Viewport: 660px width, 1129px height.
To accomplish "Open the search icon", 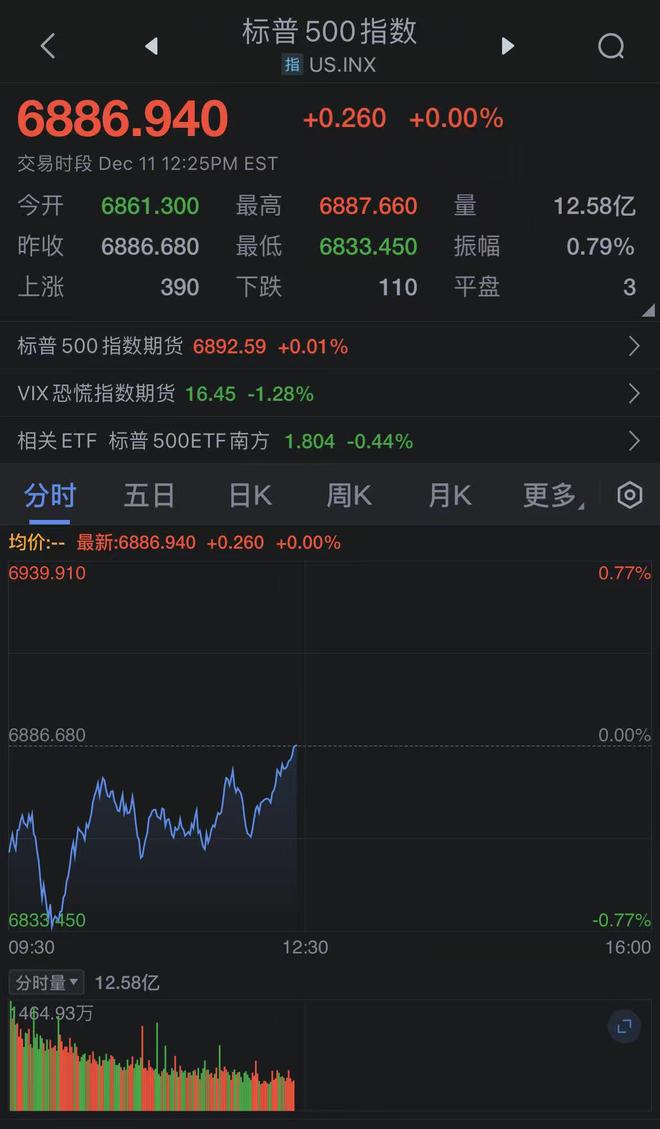I will point(611,46).
